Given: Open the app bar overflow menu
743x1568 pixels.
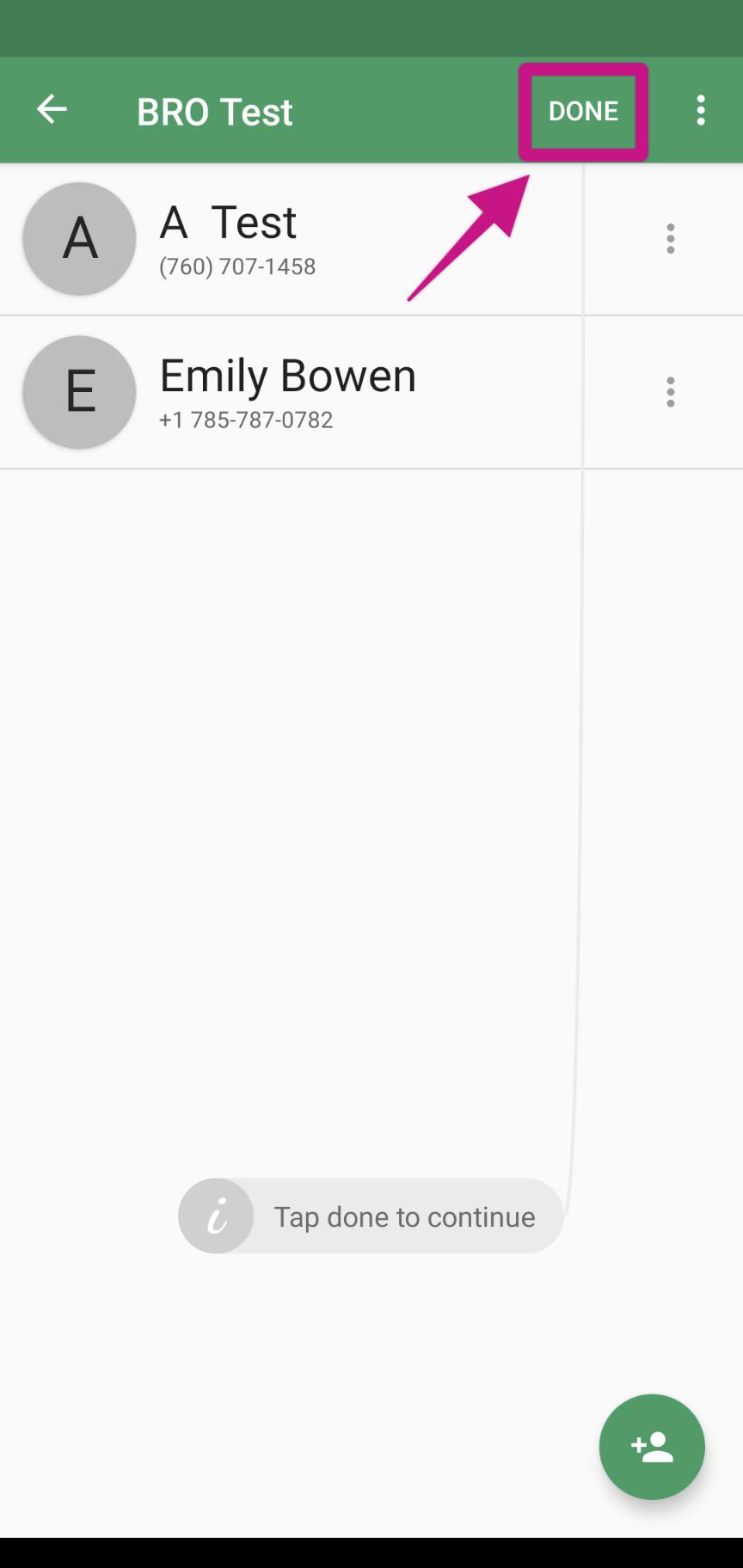Looking at the screenshot, I should (701, 110).
